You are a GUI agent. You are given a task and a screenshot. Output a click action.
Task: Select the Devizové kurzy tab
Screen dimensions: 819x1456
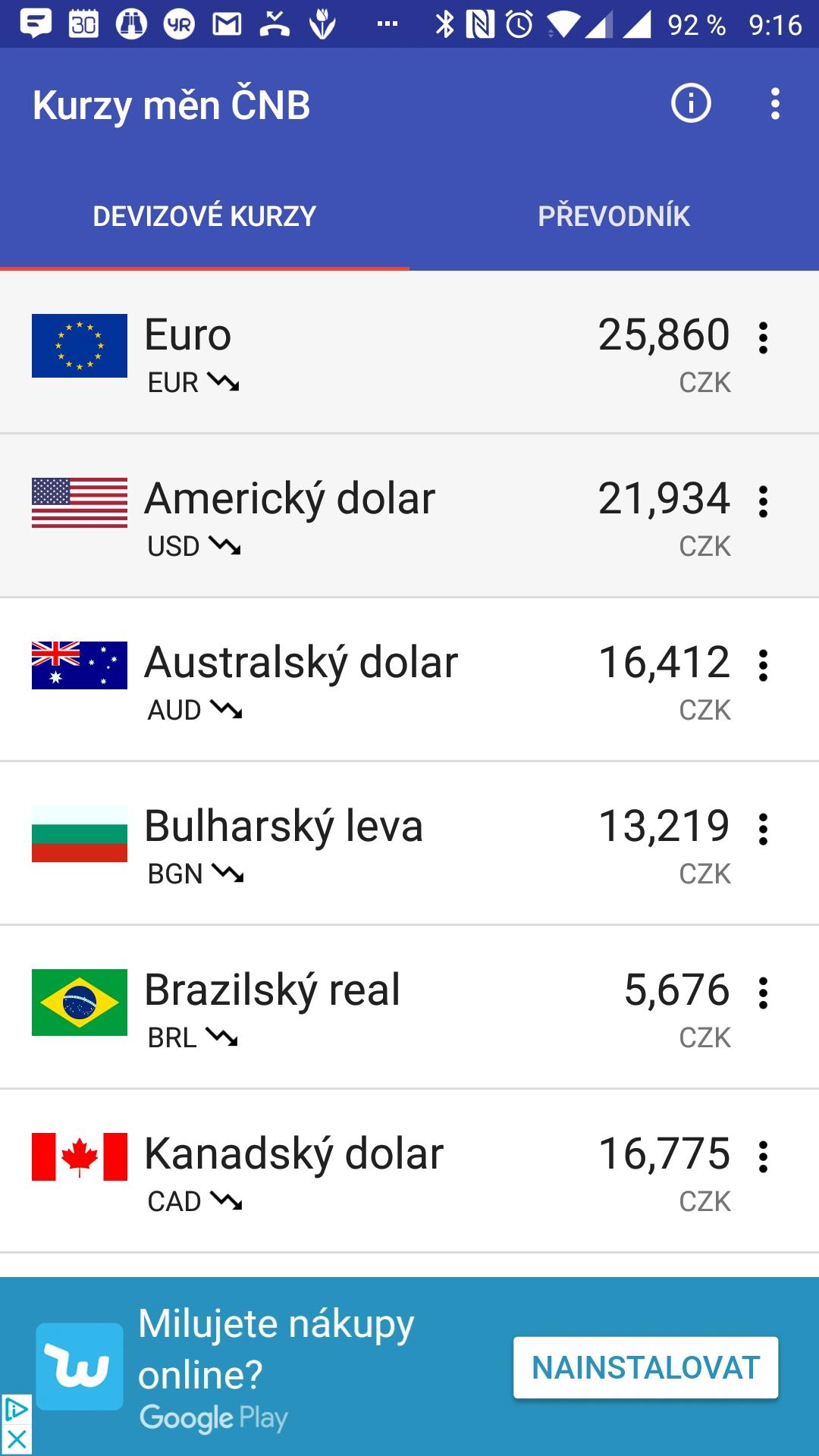pos(204,216)
